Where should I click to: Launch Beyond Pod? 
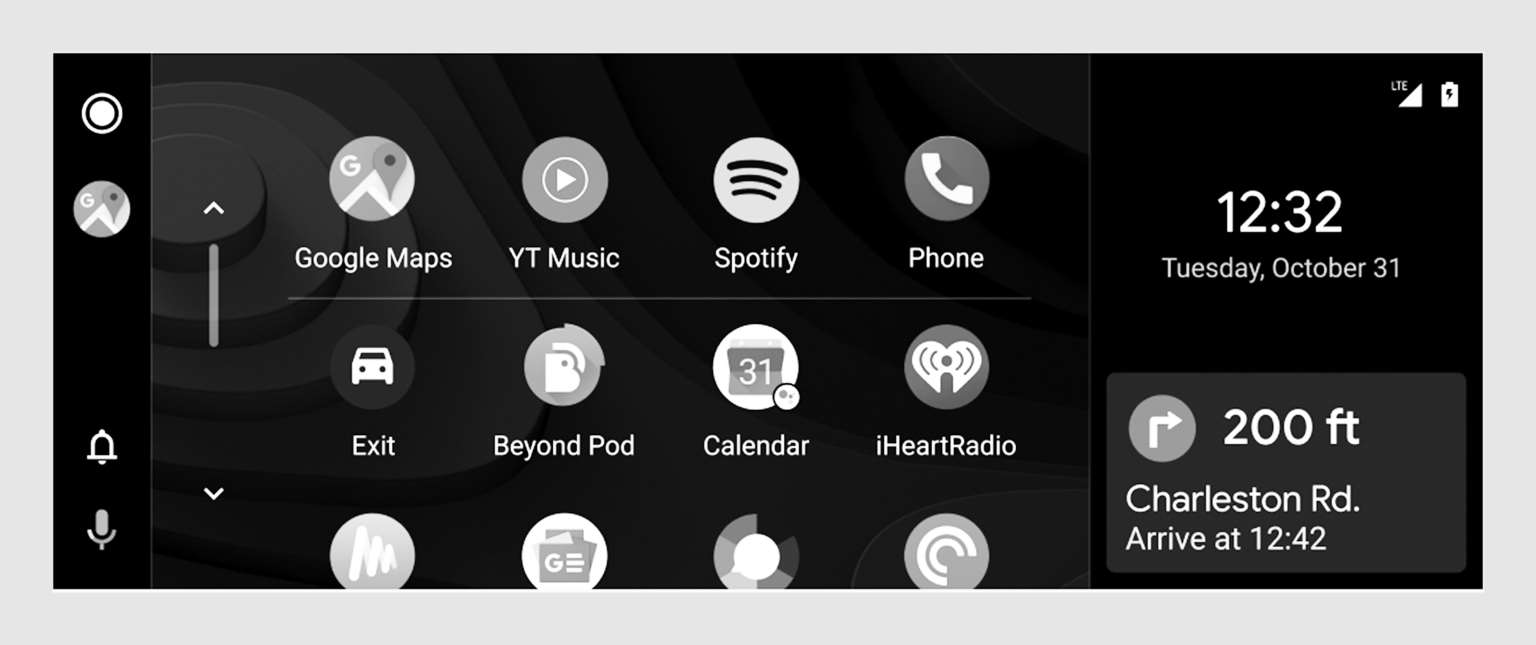click(564, 368)
